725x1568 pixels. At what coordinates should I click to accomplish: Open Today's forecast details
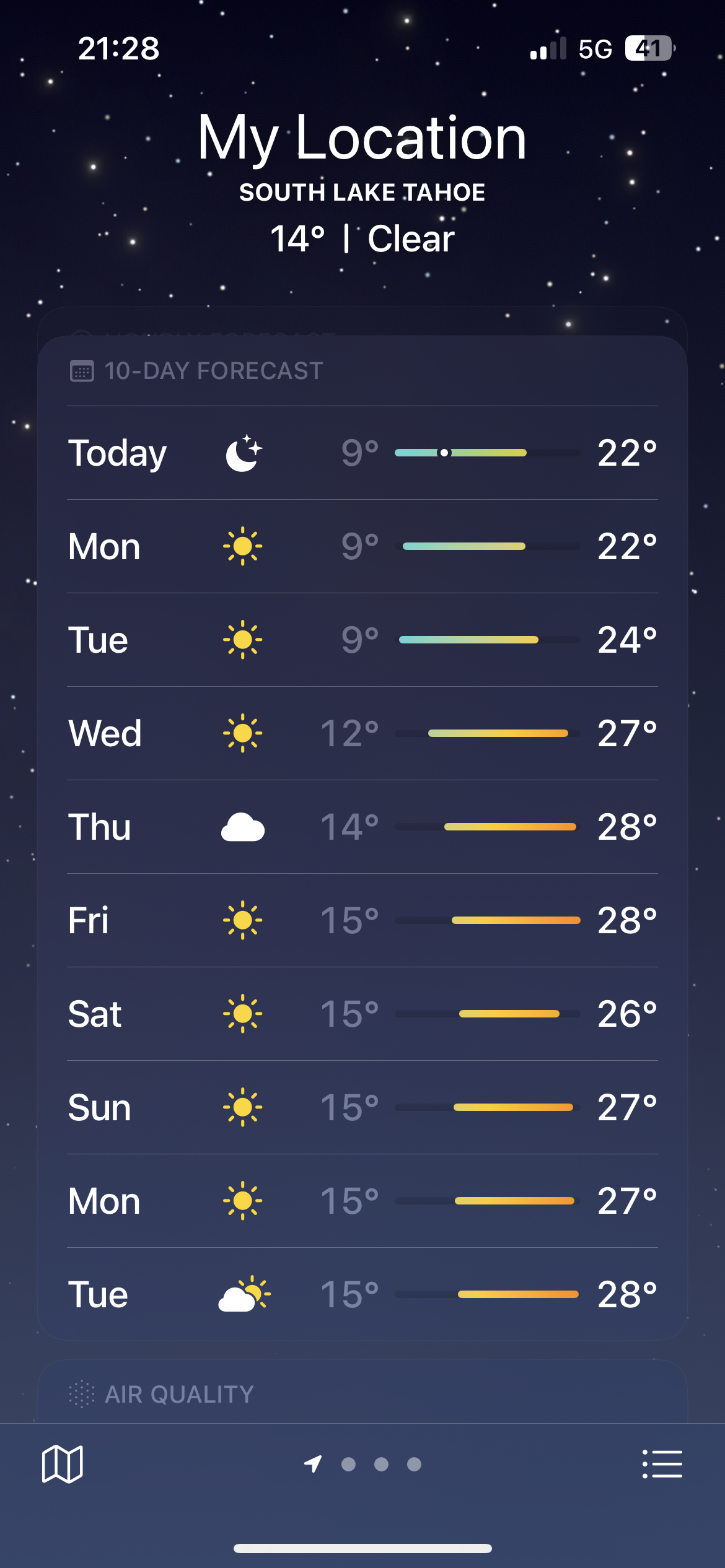point(362,453)
